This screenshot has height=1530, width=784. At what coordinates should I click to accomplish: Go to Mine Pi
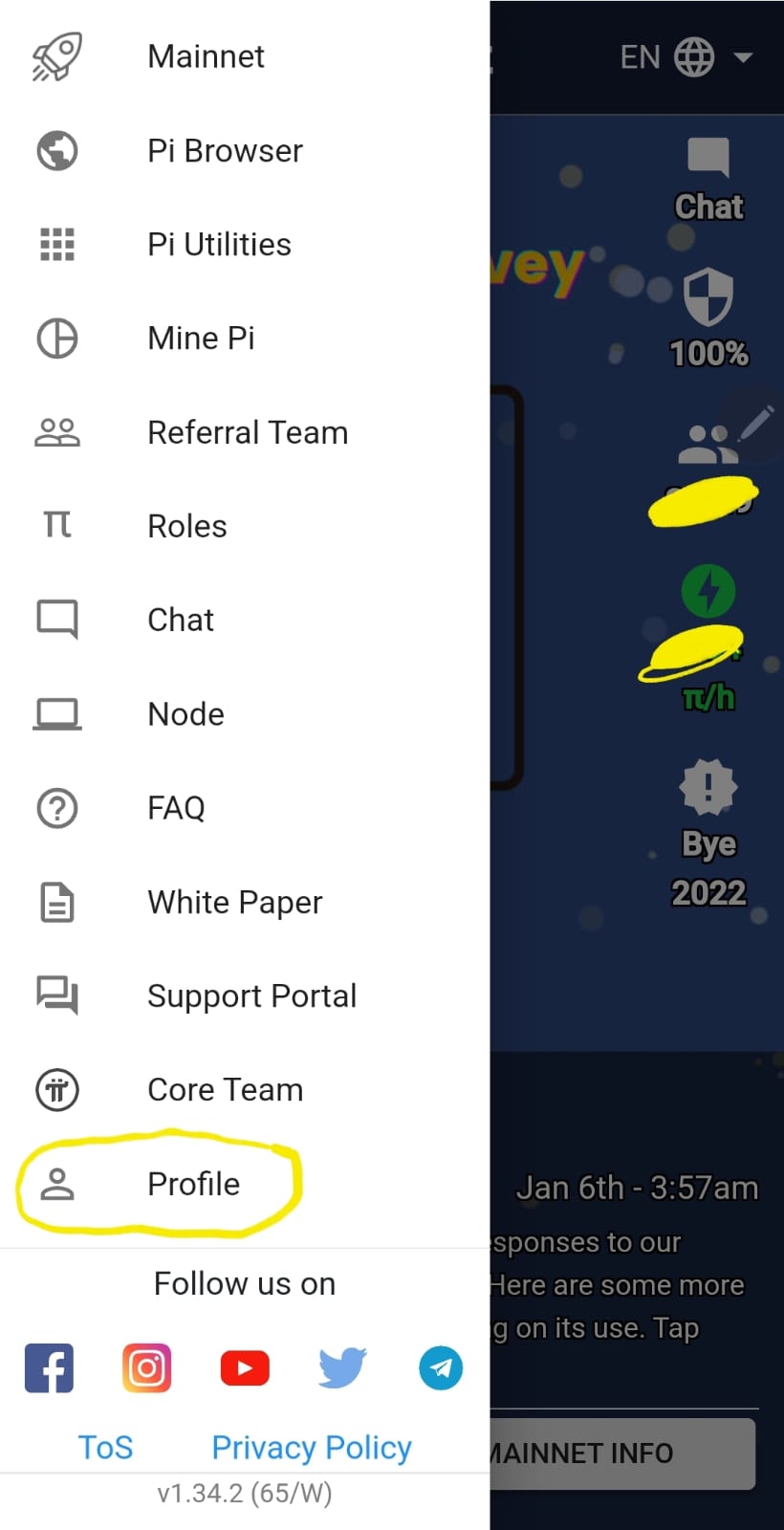pos(201,339)
